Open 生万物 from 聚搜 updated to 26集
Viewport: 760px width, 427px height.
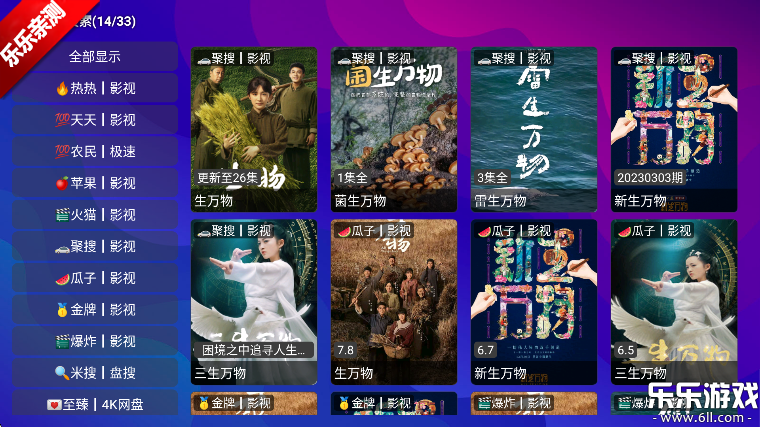point(254,128)
